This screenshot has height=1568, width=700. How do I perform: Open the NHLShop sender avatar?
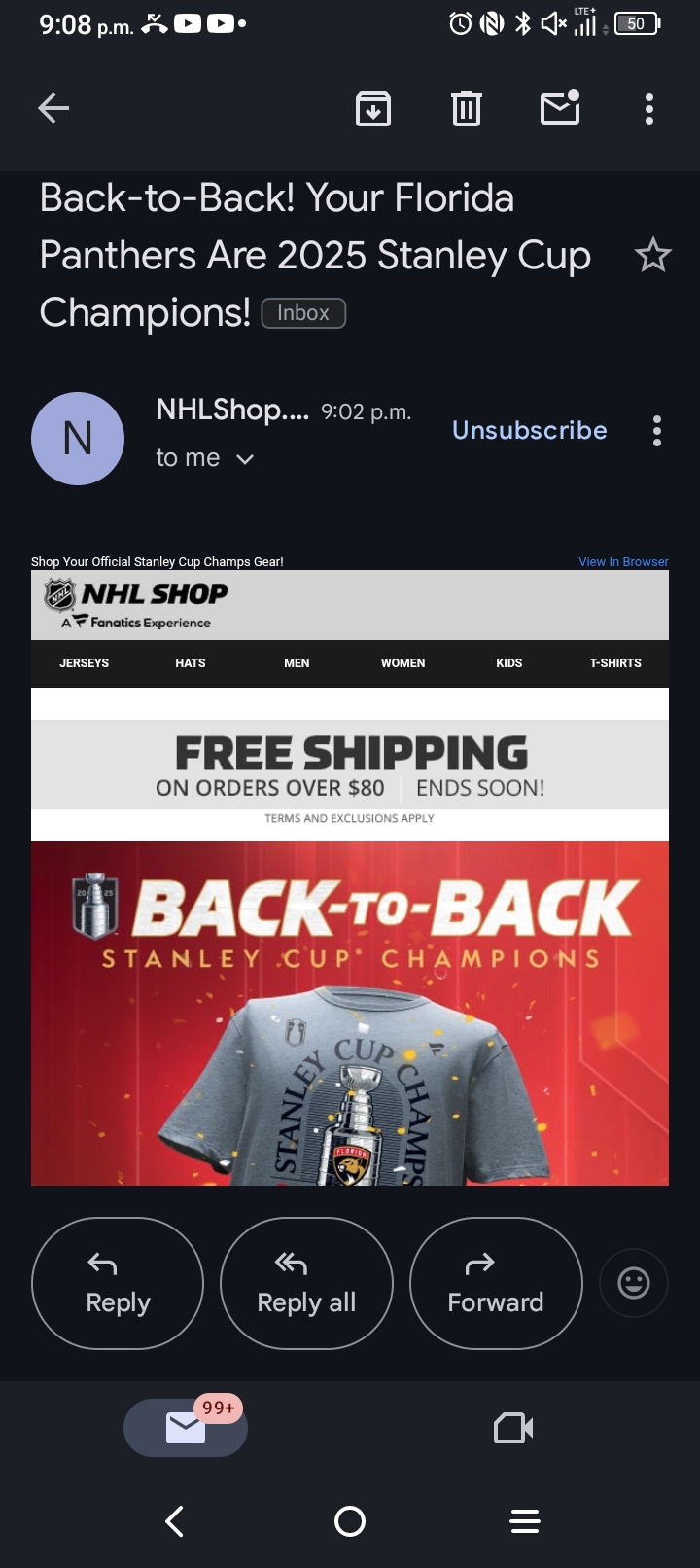(x=78, y=439)
